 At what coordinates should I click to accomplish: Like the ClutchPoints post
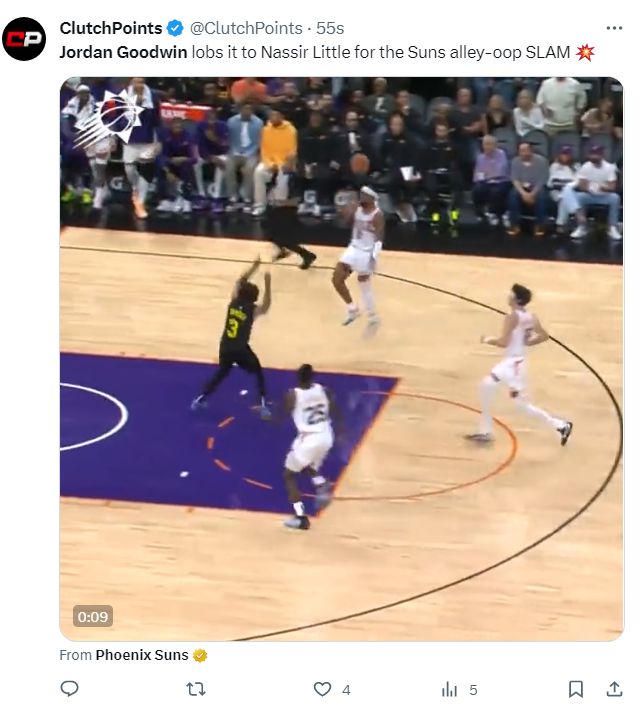(x=323, y=689)
